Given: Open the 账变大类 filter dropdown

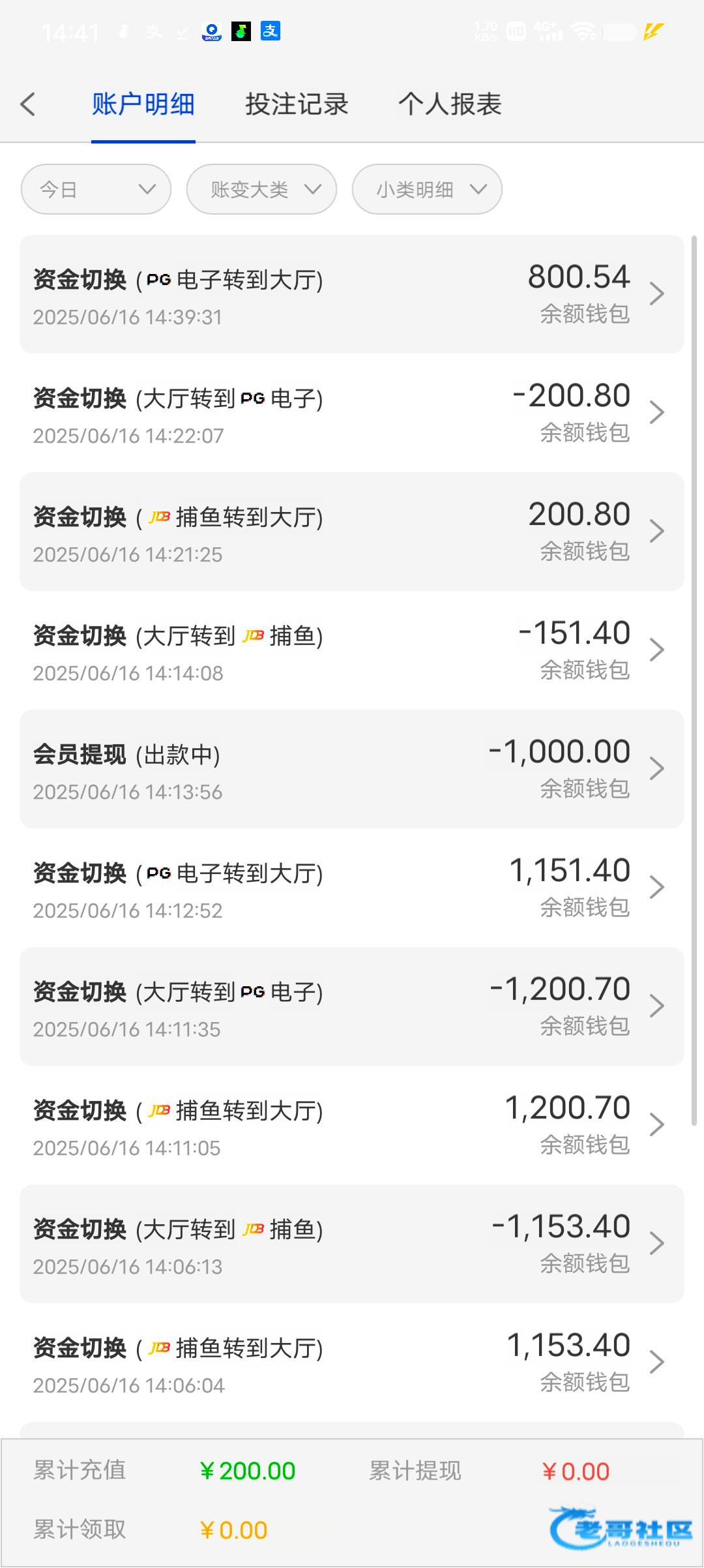Looking at the screenshot, I should point(261,189).
